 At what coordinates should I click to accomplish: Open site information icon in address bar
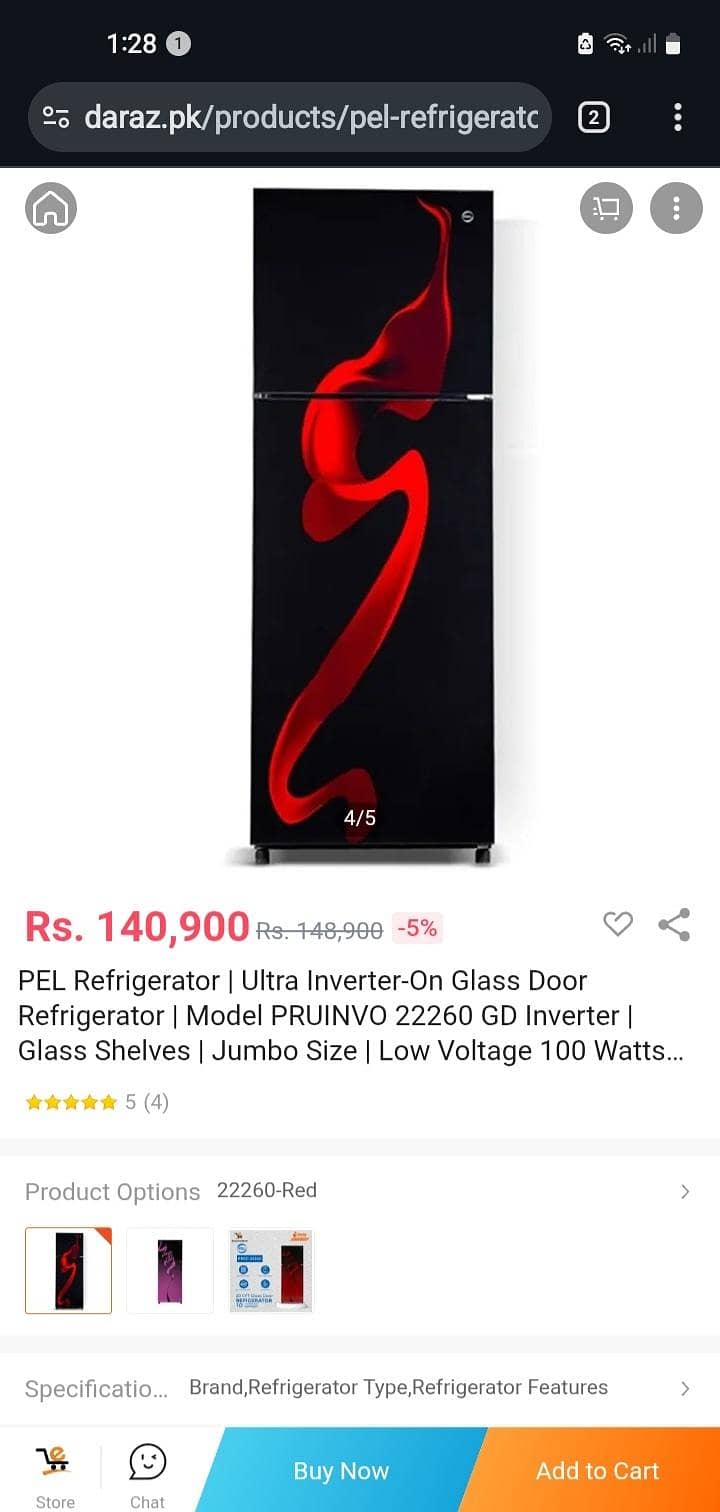(55, 117)
